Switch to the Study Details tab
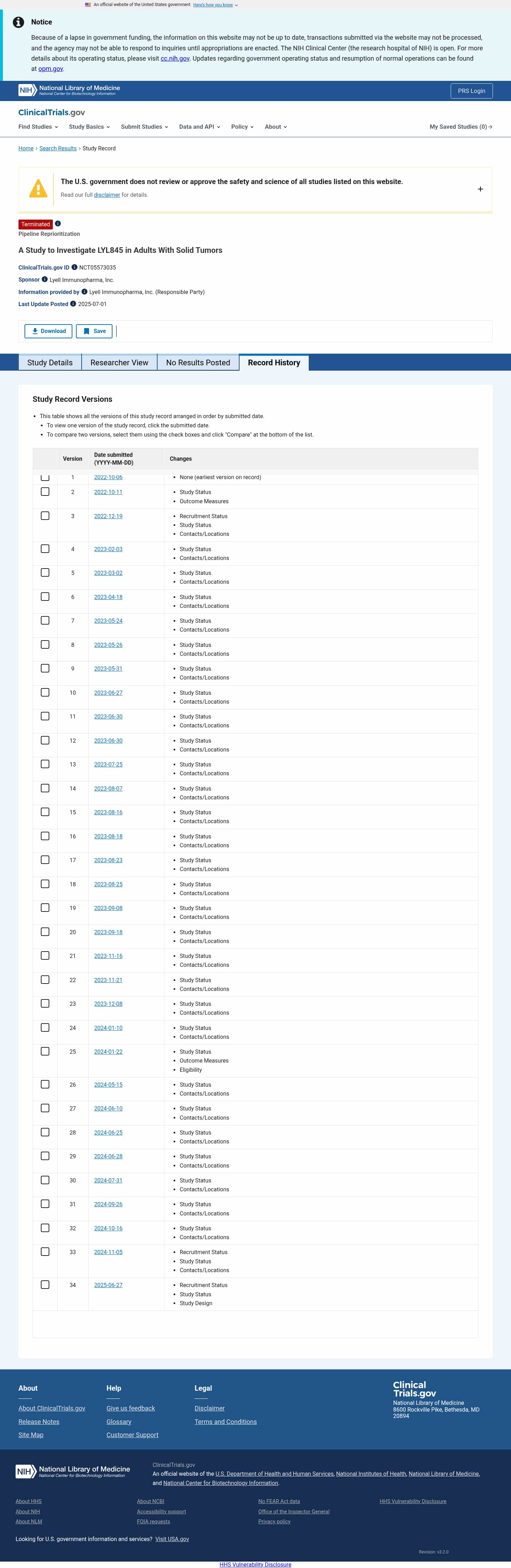The width and height of the screenshot is (511, 1568). pyautogui.click(x=50, y=363)
